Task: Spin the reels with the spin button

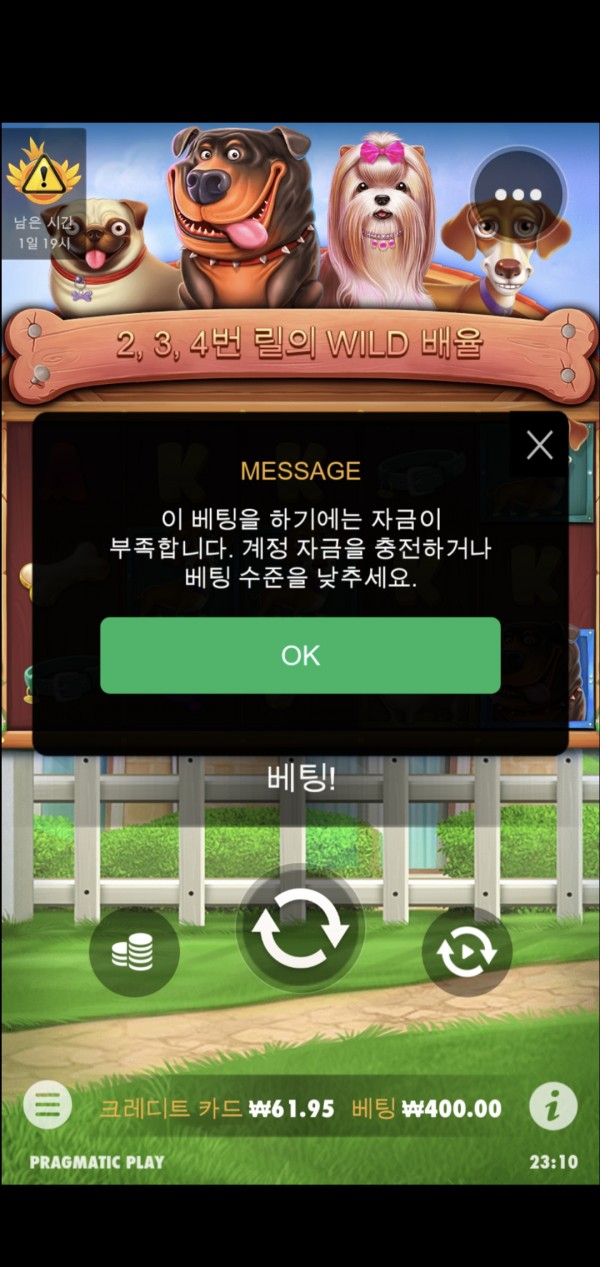Action: click(300, 929)
